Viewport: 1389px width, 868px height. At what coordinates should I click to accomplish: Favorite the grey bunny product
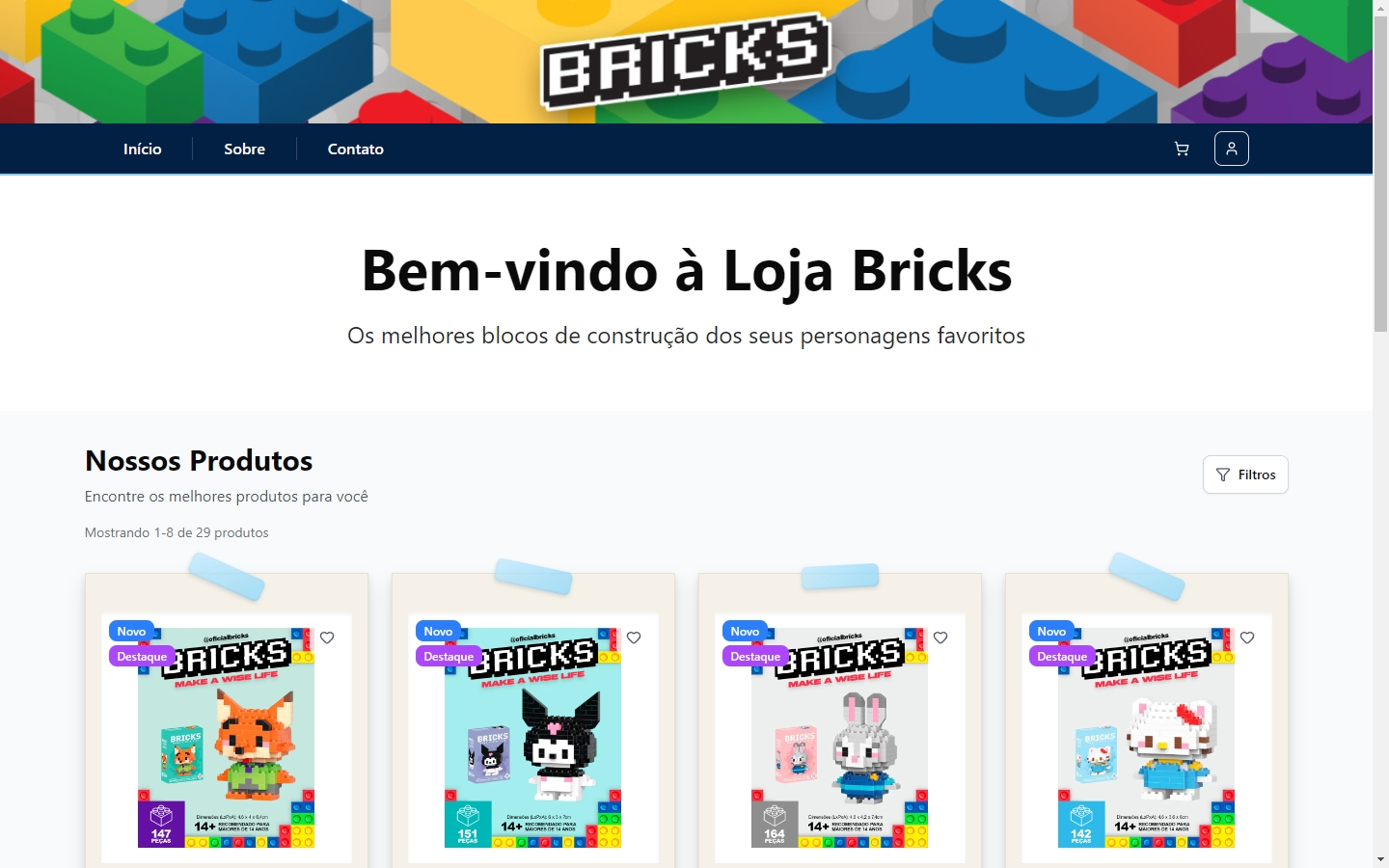(x=940, y=637)
